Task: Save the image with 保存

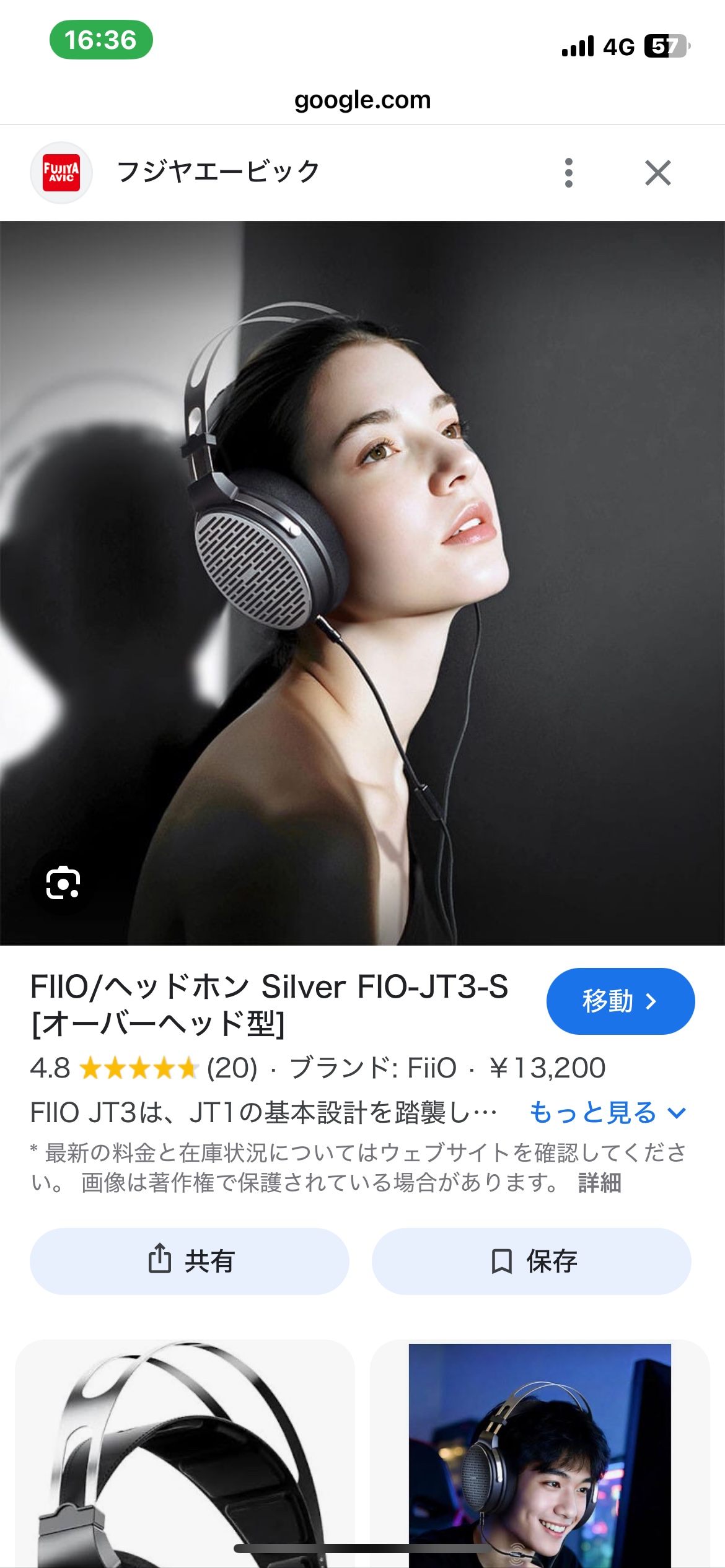Action: 531,1261
